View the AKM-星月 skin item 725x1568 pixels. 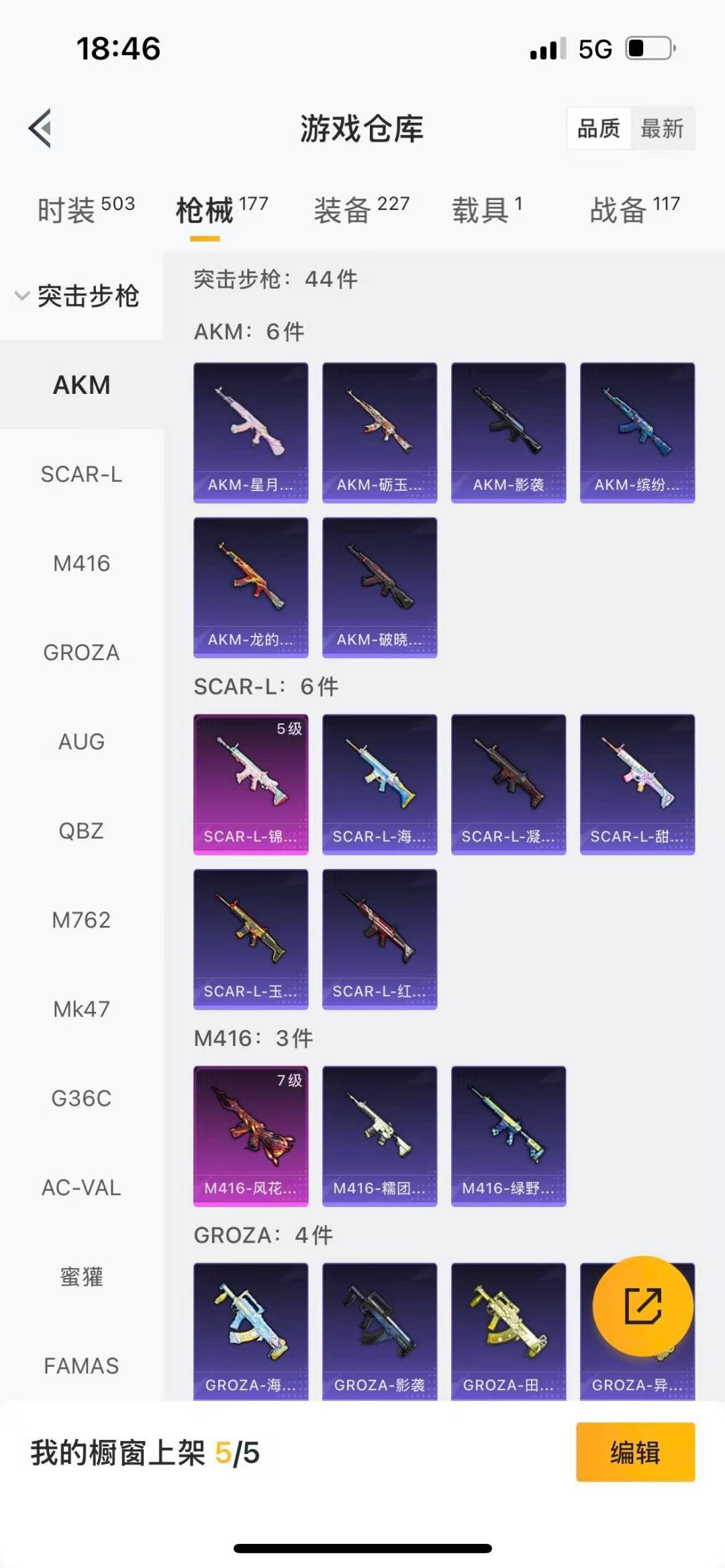(250, 433)
